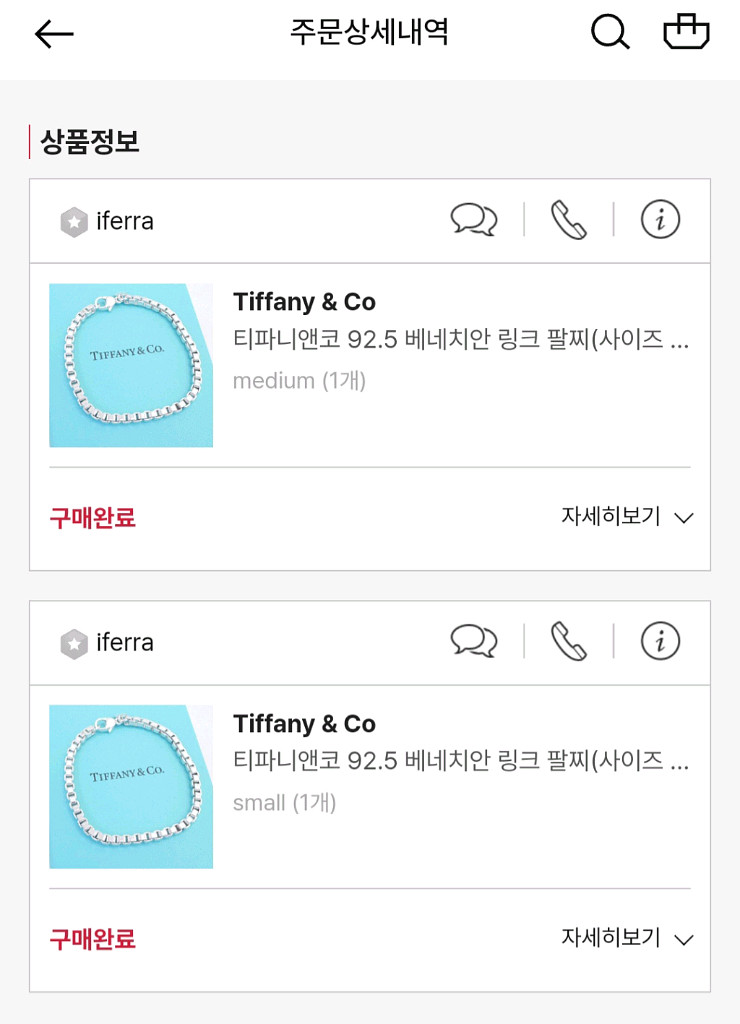Viewport: 740px width, 1024px height.
Task: Go back from the order details page
Action: click(54, 34)
